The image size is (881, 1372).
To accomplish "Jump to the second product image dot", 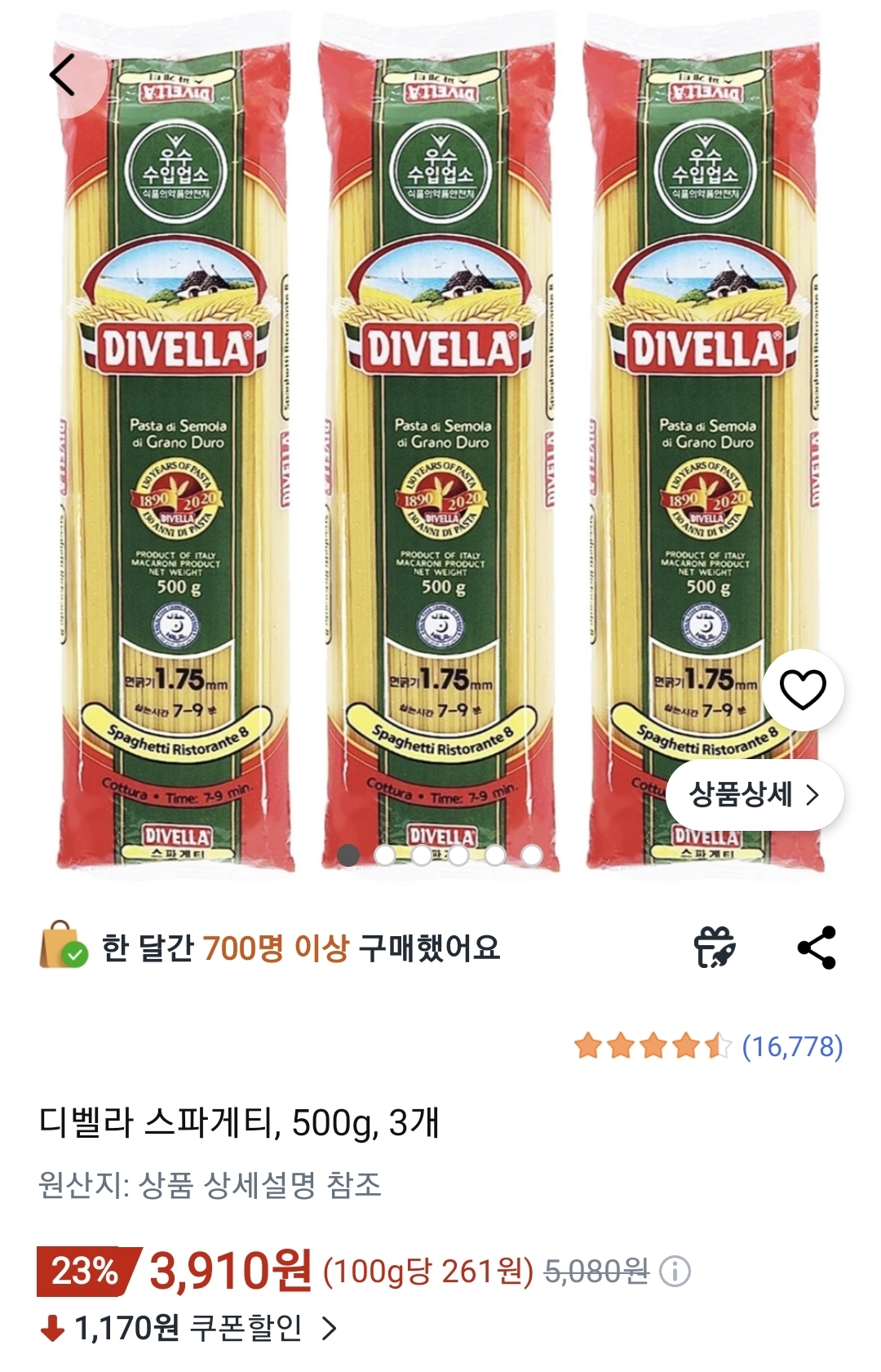I will click(385, 855).
